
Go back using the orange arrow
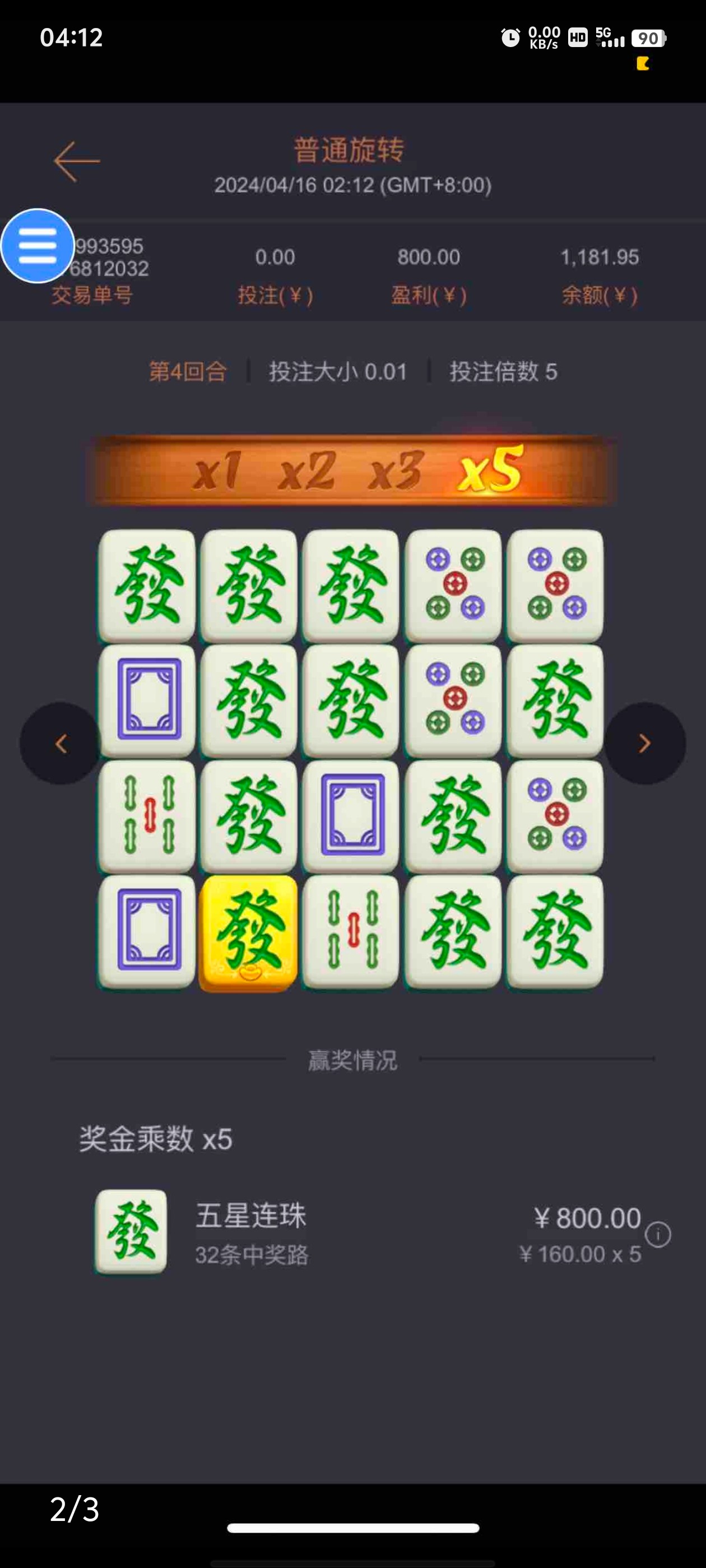(76, 161)
